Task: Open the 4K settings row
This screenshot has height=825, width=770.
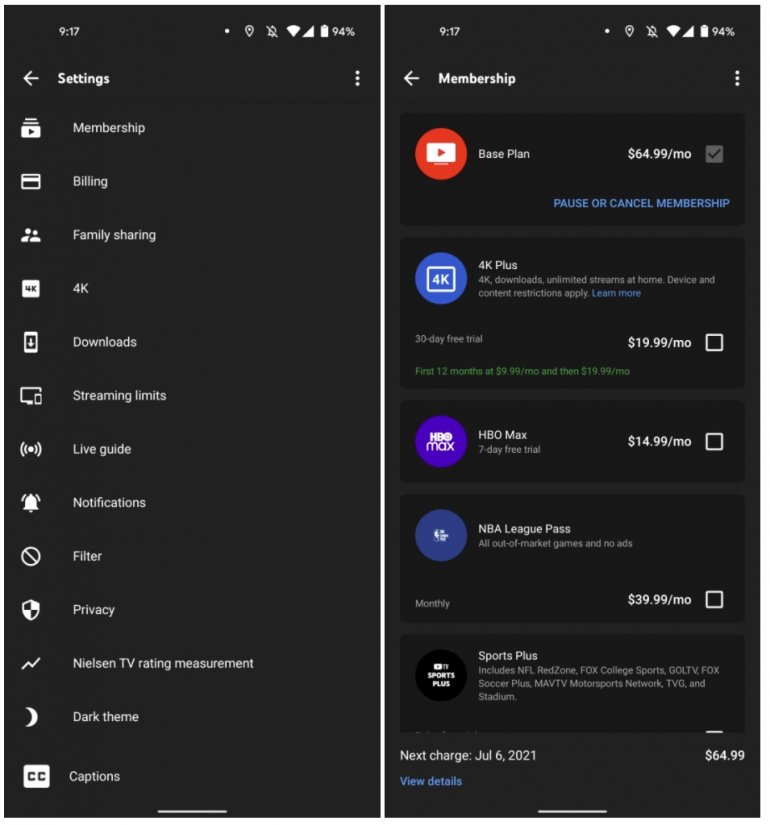Action: point(81,288)
